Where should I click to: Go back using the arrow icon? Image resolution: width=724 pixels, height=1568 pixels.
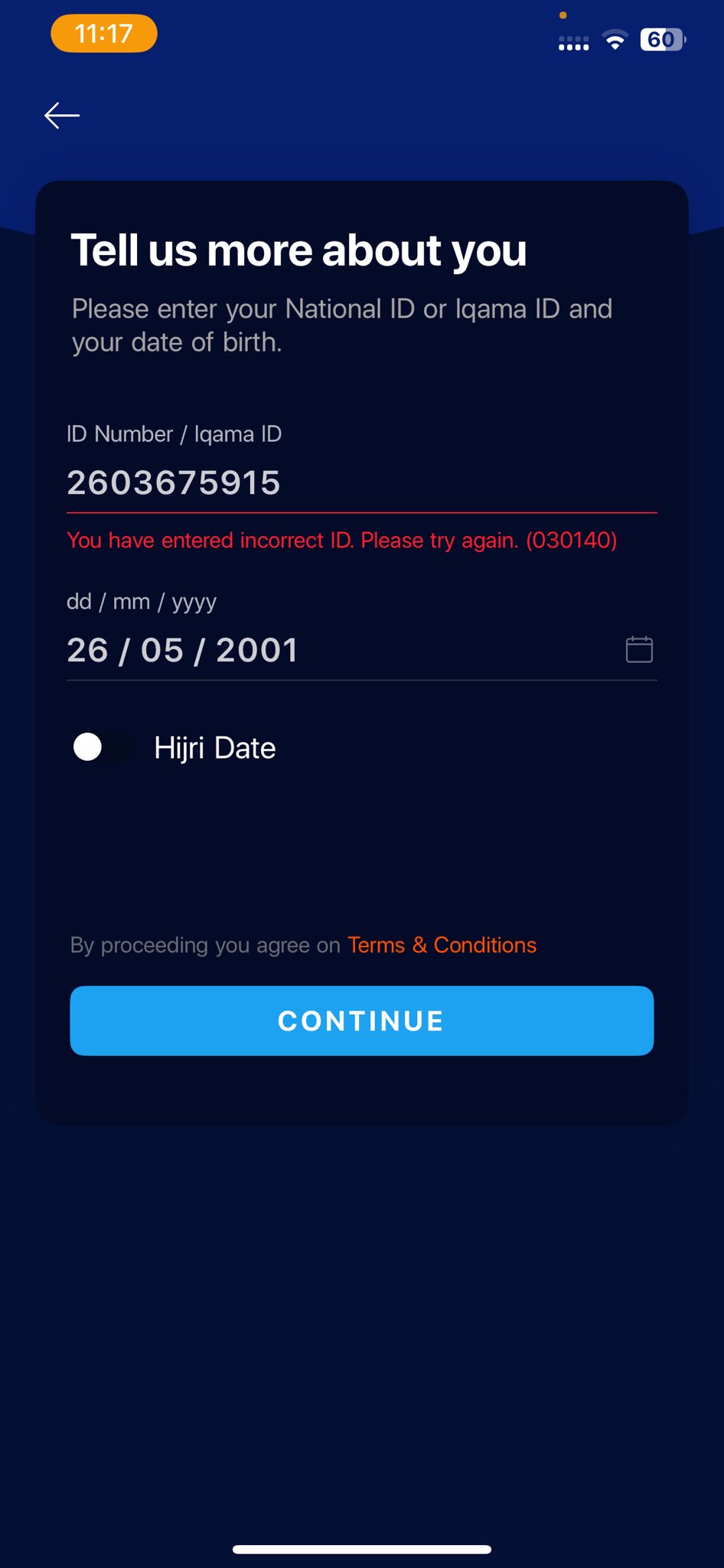[62, 116]
